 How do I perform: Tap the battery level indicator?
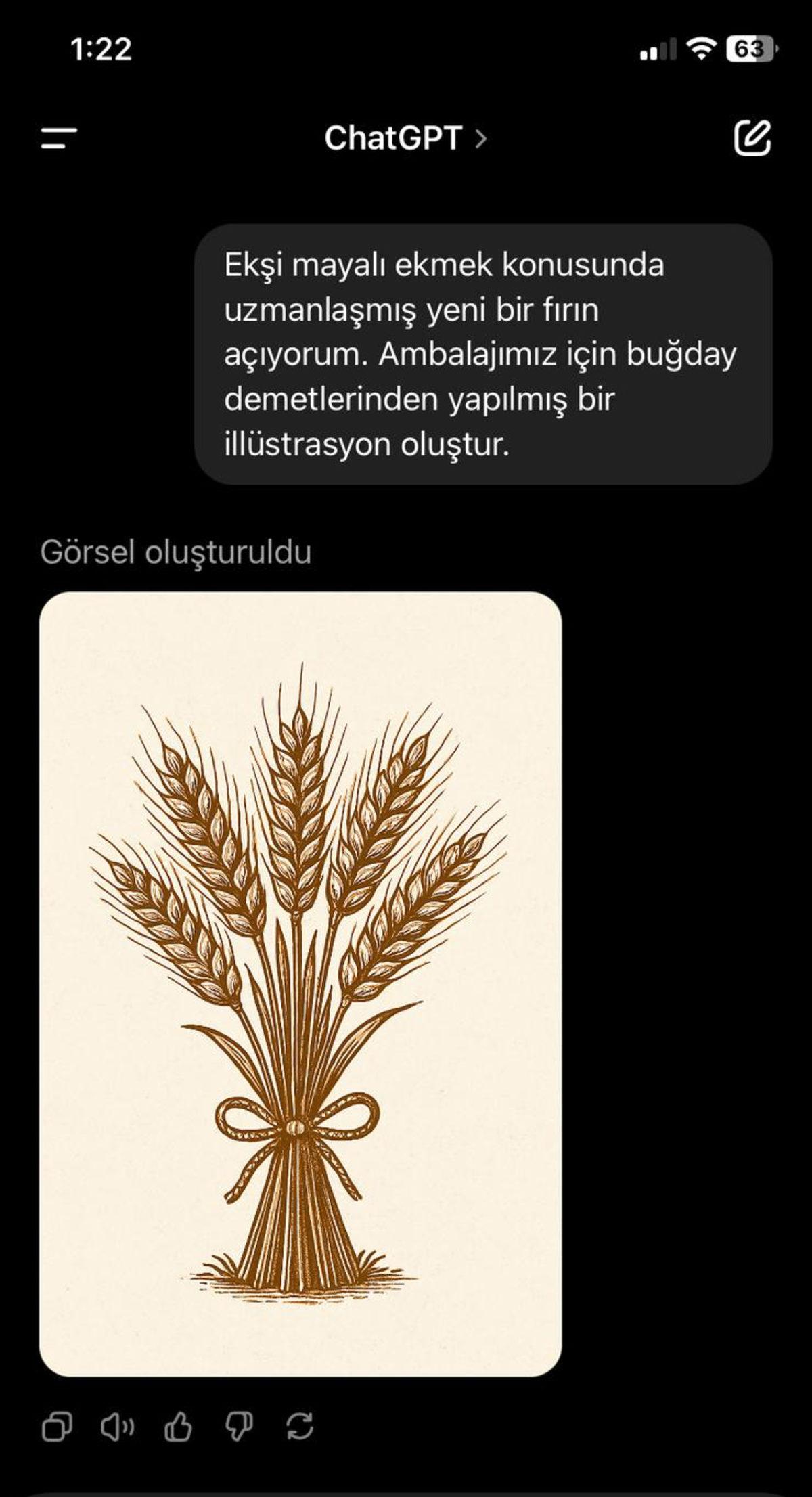tap(749, 47)
